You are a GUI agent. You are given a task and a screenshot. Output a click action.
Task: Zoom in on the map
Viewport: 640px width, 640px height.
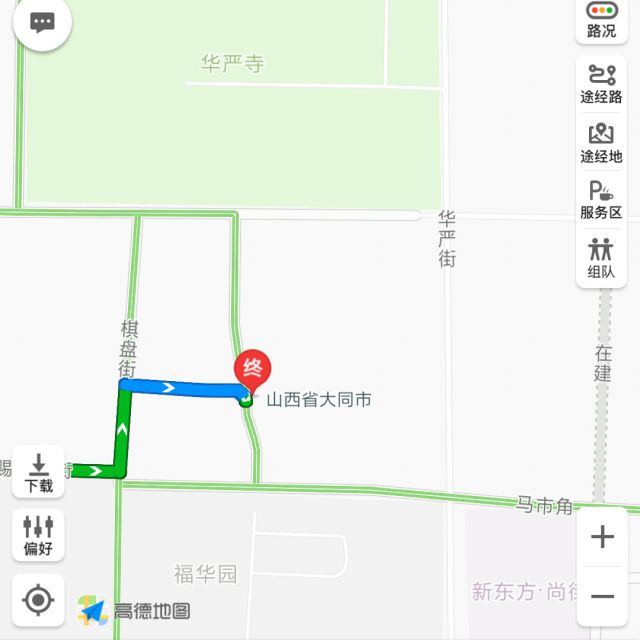tap(602, 537)
